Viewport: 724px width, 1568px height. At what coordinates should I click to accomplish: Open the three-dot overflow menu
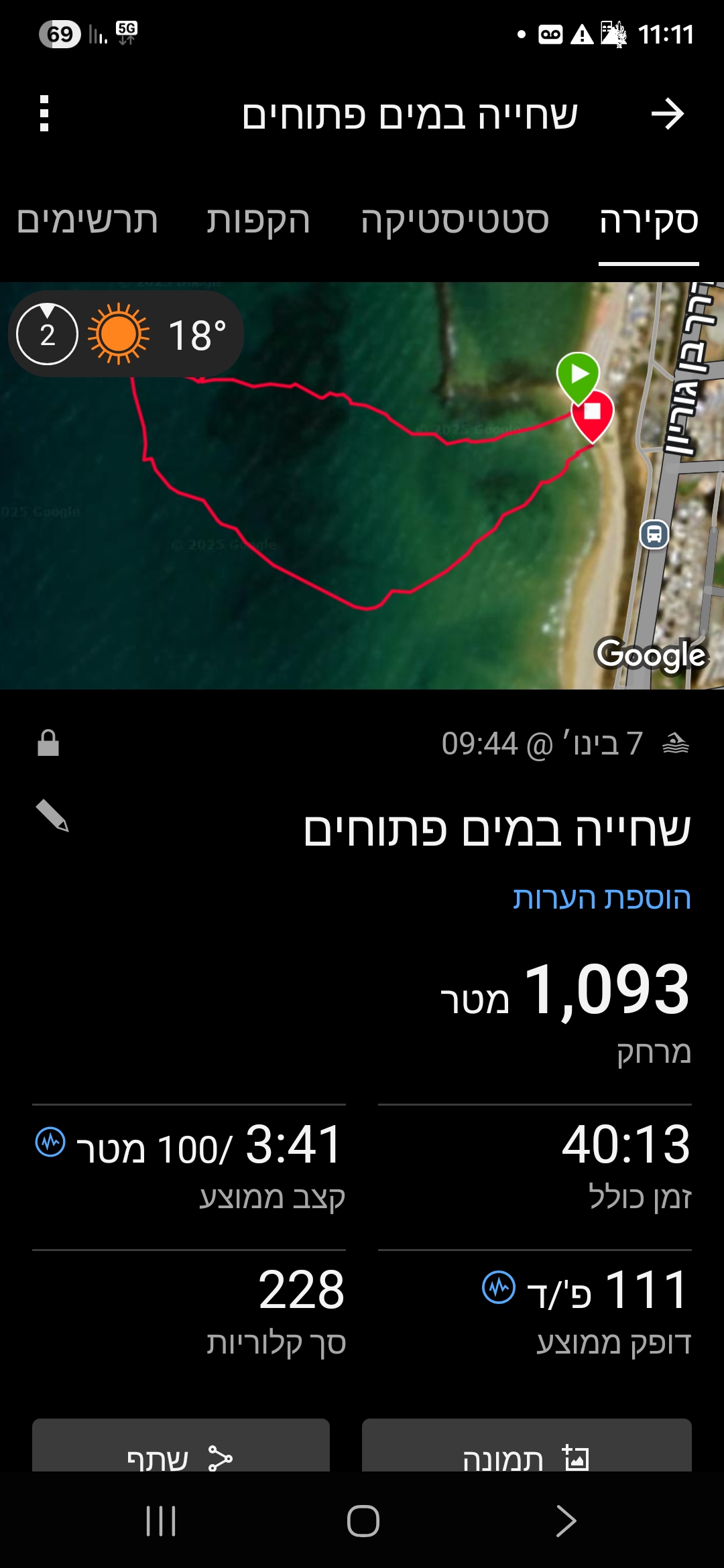click(x=44, y=114)
